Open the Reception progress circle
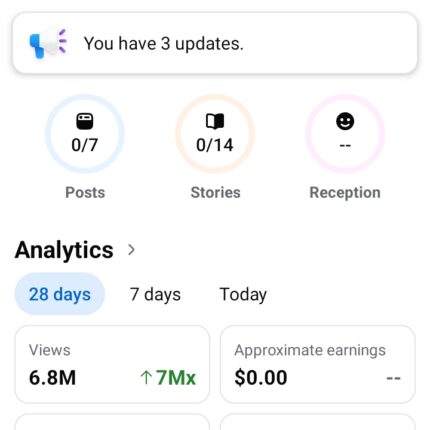 pyautogui.click(x=345, y=134)
